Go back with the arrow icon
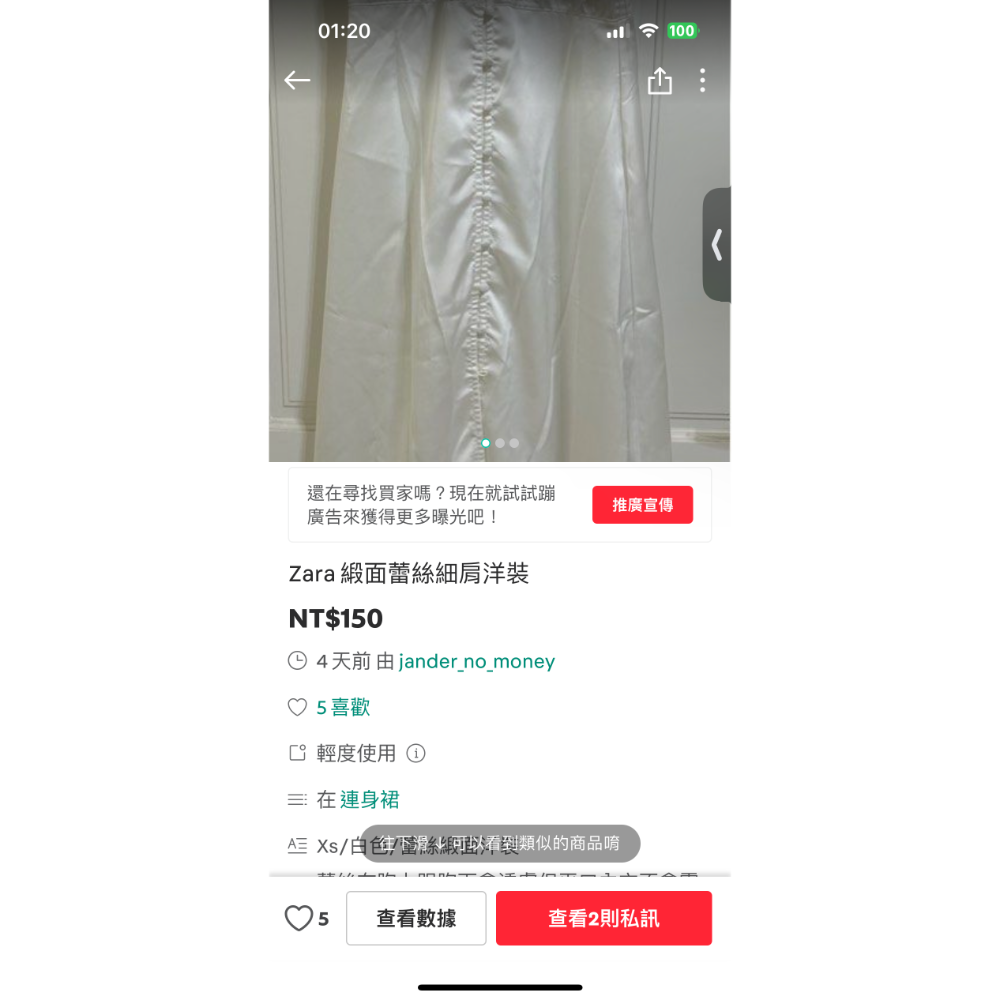Image resolution: width=1000 pixels, height=1000 pixels. tap(297, 81)
